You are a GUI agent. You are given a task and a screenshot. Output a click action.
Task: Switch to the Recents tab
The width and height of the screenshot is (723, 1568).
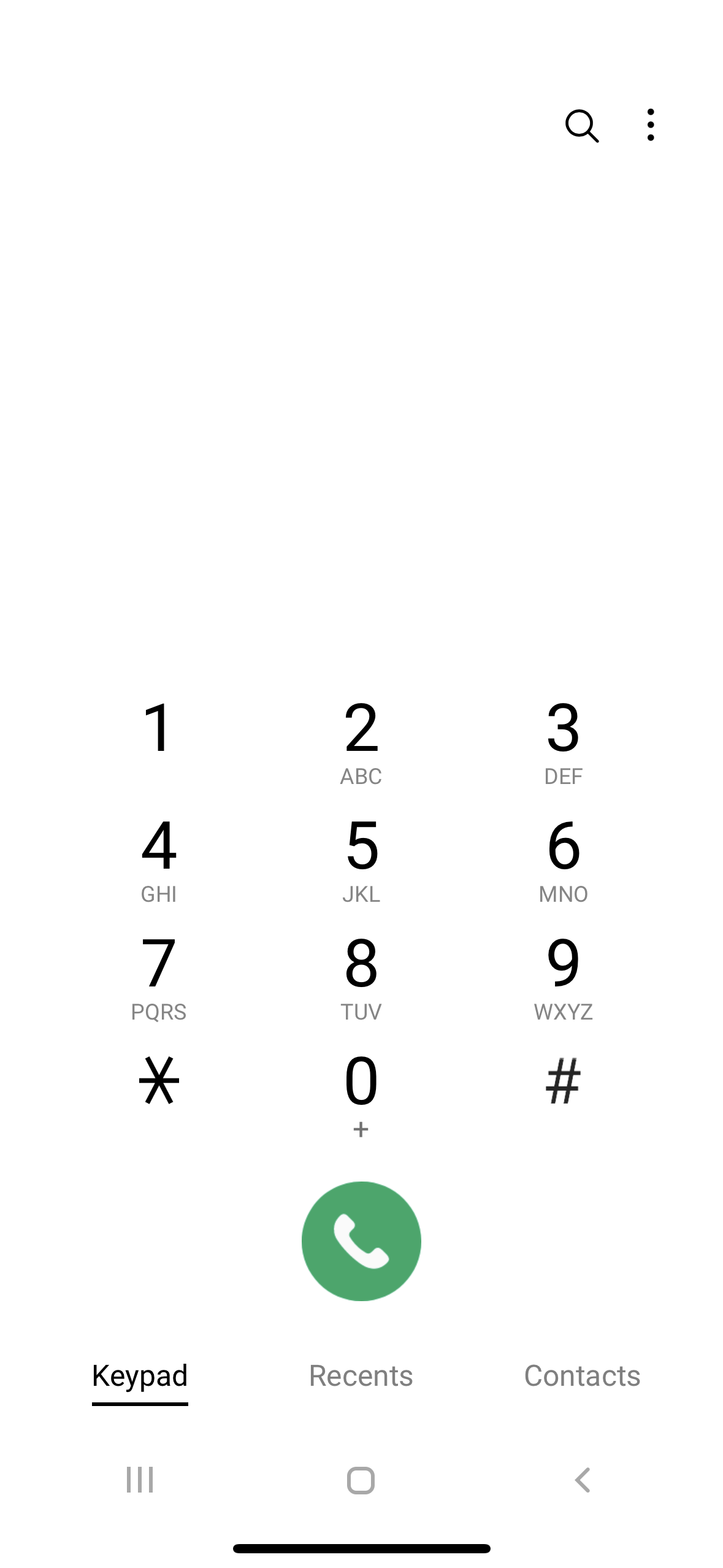361,1375
